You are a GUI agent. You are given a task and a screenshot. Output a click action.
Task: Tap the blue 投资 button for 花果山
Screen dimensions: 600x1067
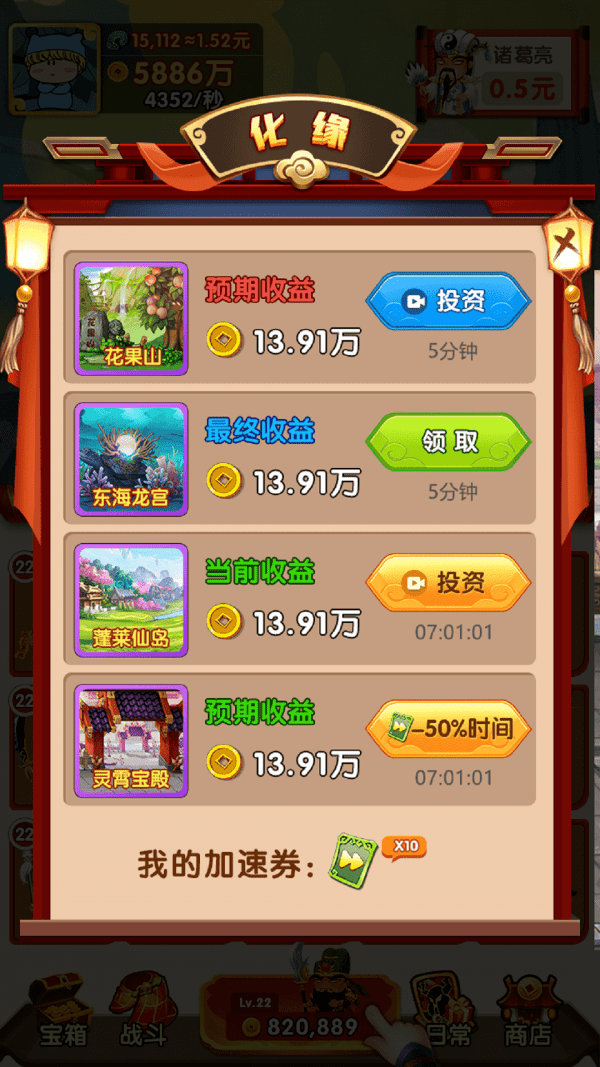(447, 301)
